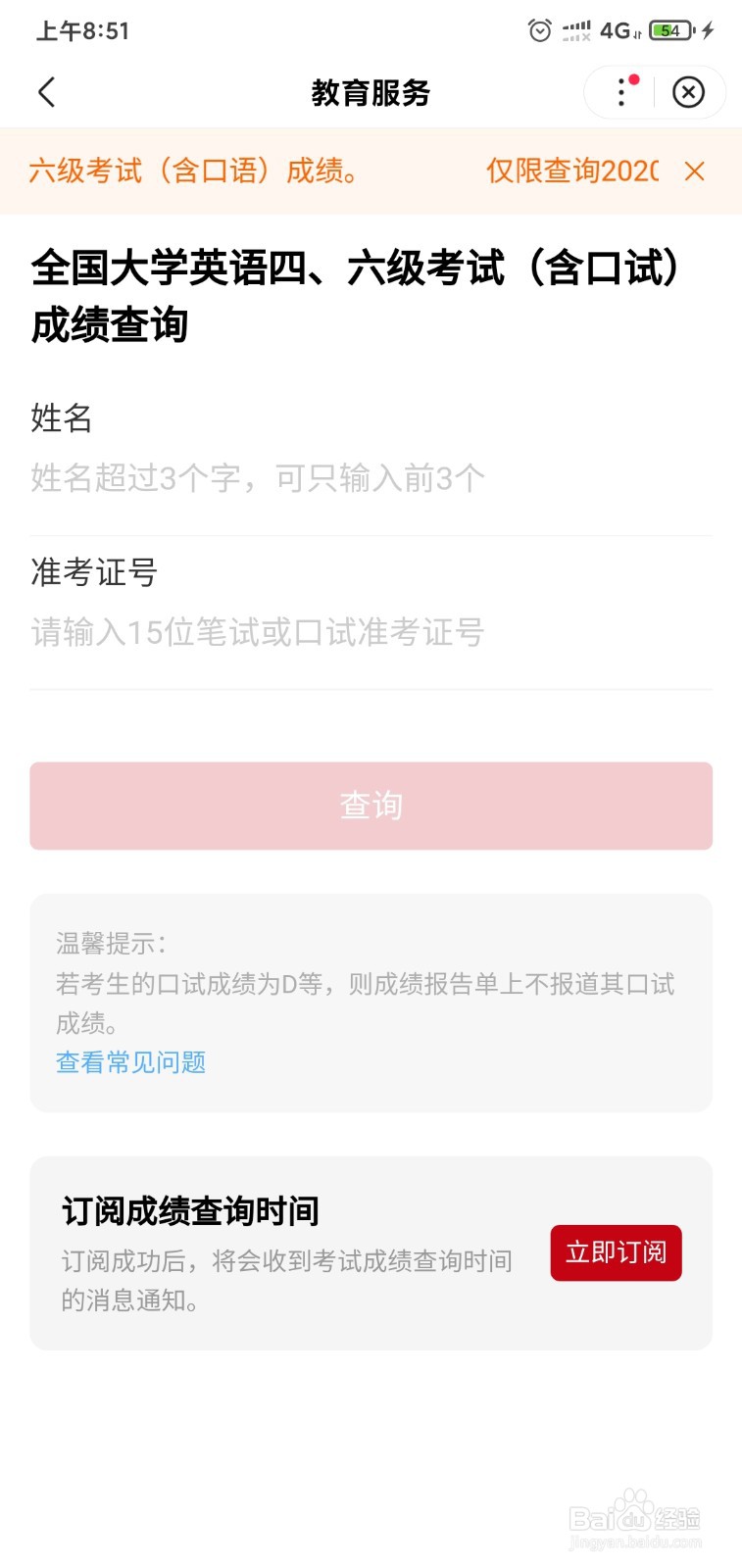Tap the back arrow icon
Screen dimensions: 742x1568
pyautogui.click(x=46, y=92)
